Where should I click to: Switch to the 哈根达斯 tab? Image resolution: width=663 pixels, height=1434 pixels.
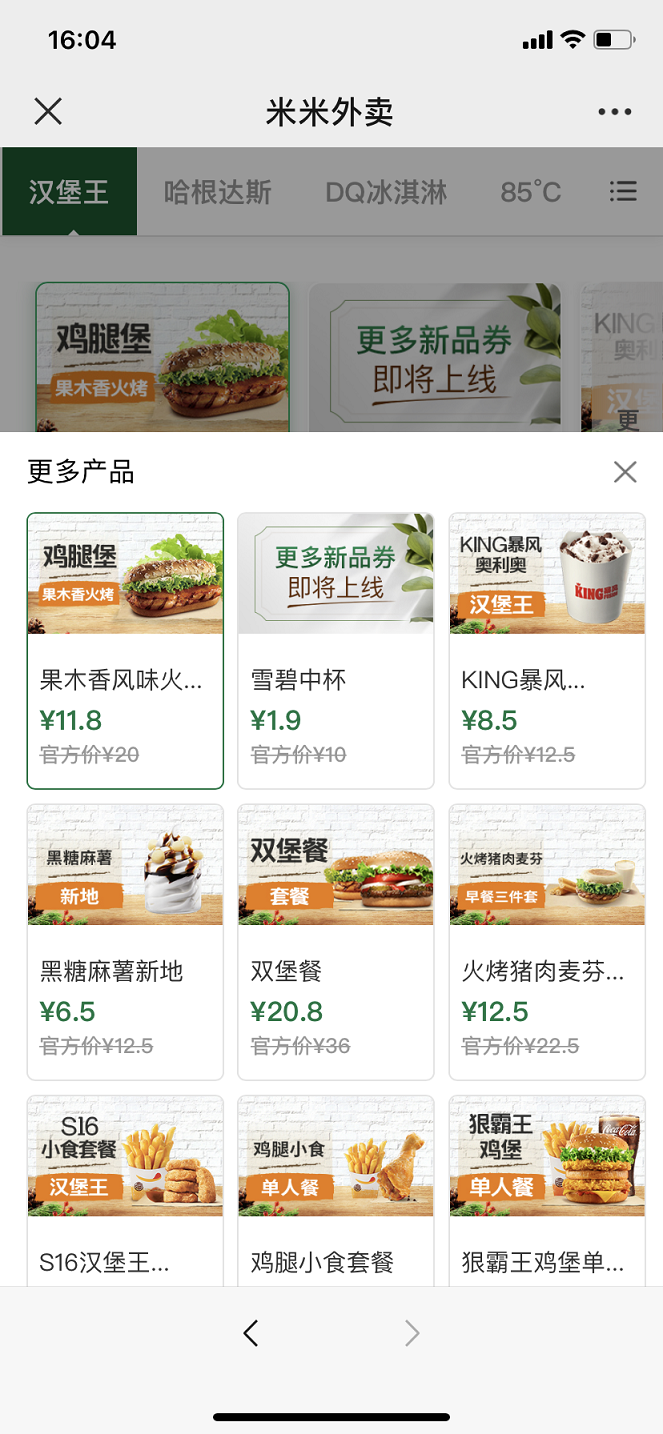[x=218, y=192]
